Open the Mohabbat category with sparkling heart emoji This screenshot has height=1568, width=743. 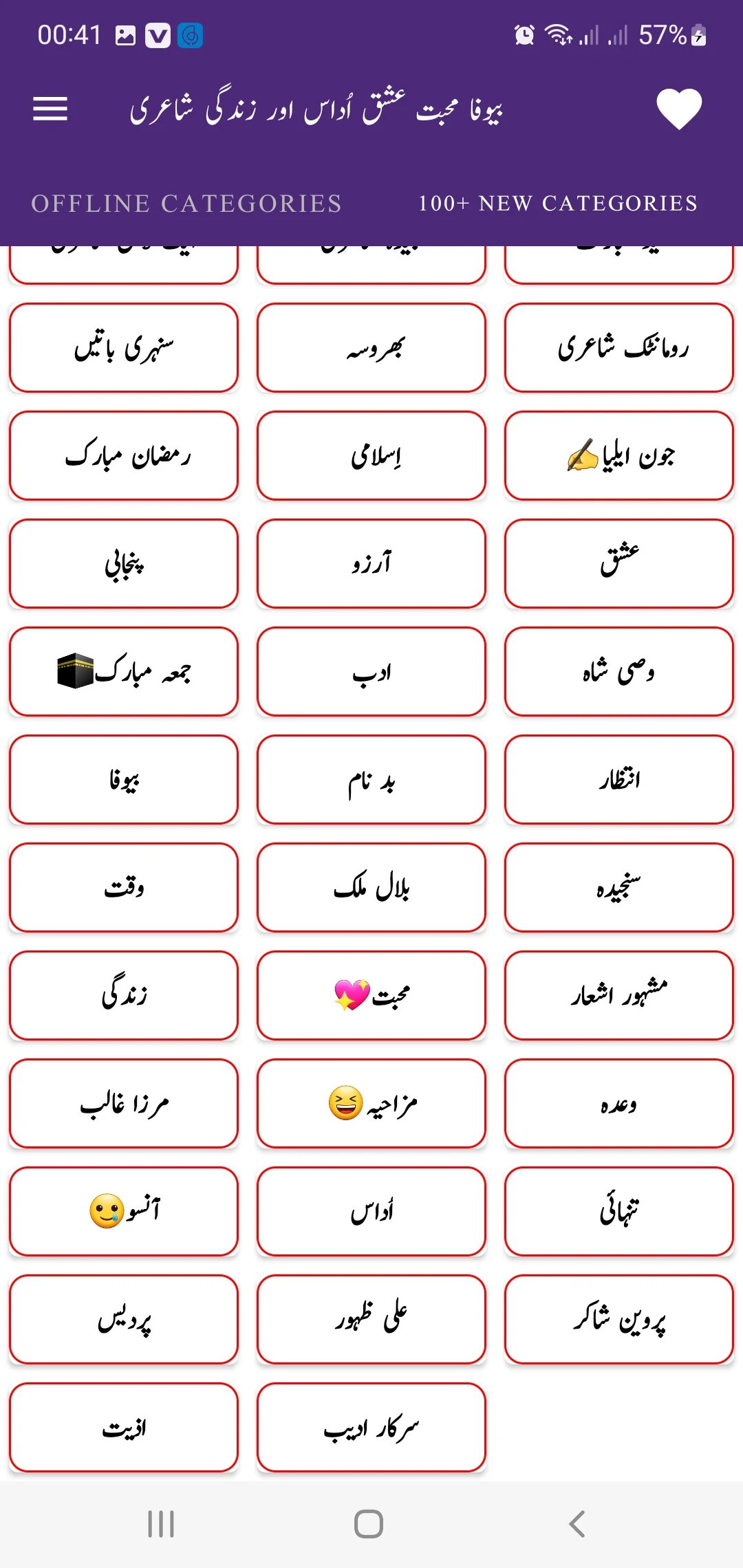point(370,996)
